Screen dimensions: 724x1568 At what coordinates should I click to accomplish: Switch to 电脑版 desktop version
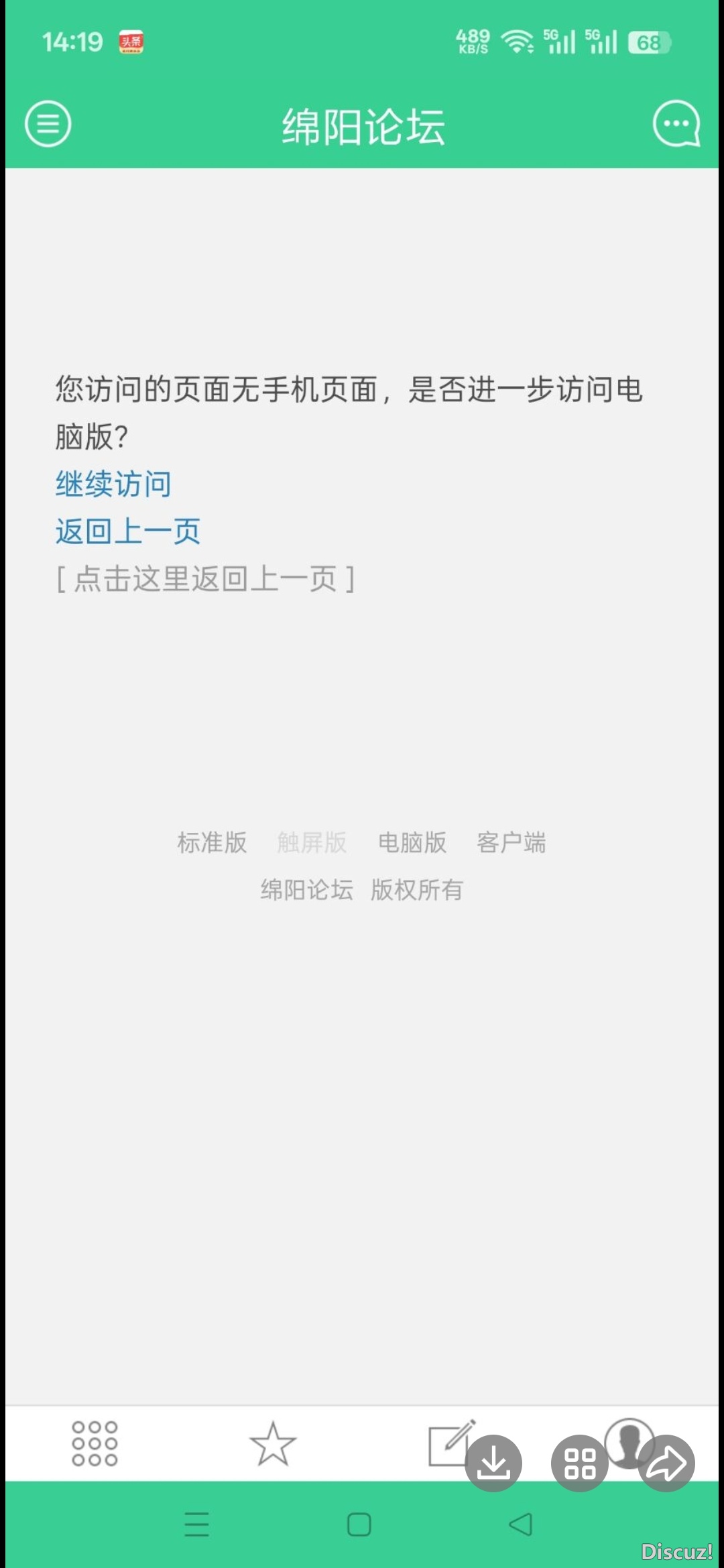click(412, 842)
